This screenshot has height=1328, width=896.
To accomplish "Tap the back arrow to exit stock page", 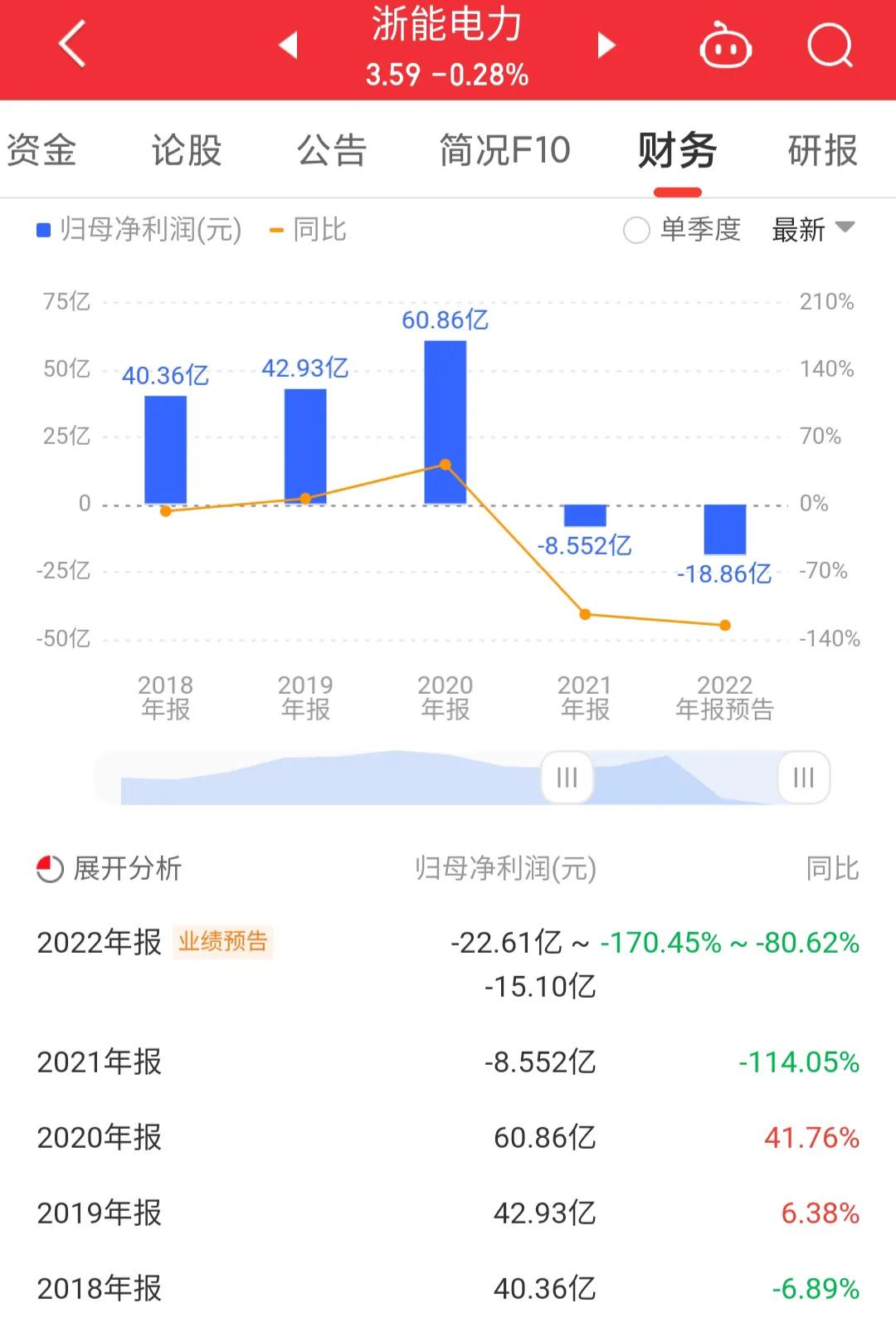I will [x=71, y=46].
